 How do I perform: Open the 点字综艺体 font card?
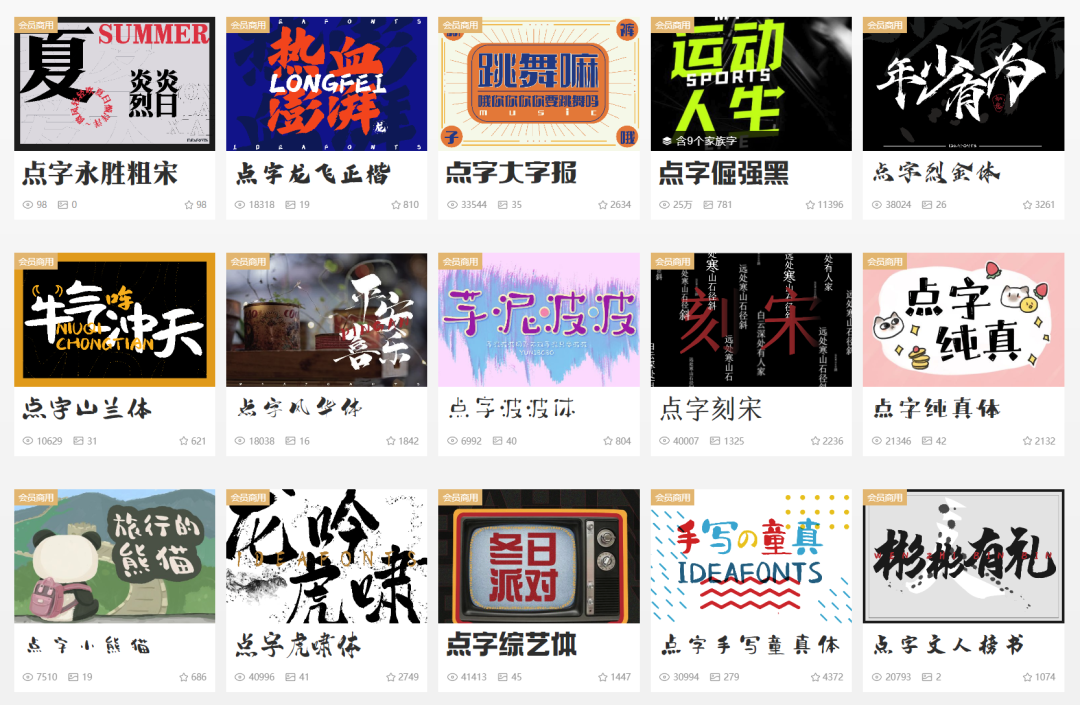click(538, 556)
